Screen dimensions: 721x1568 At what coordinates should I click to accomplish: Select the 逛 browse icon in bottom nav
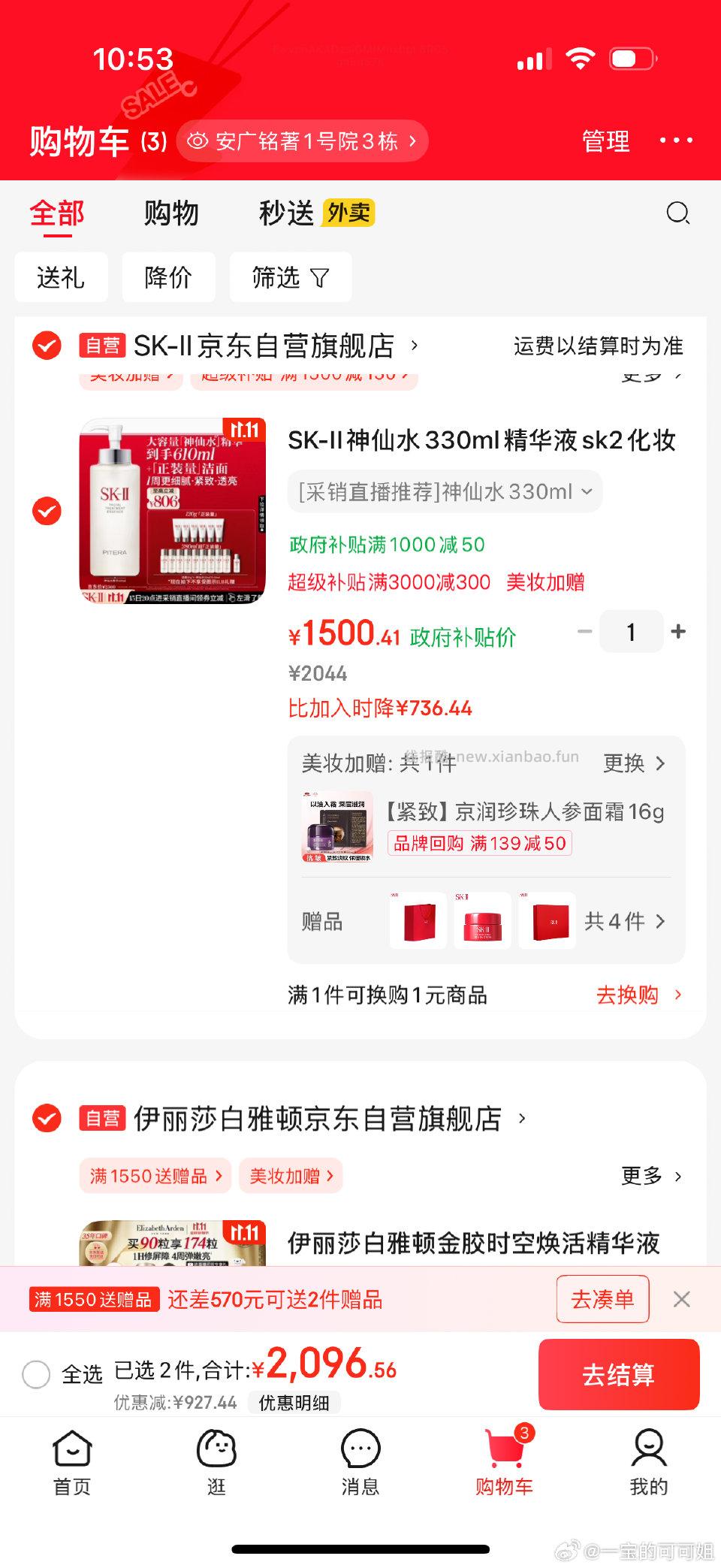click(216, 1458)
